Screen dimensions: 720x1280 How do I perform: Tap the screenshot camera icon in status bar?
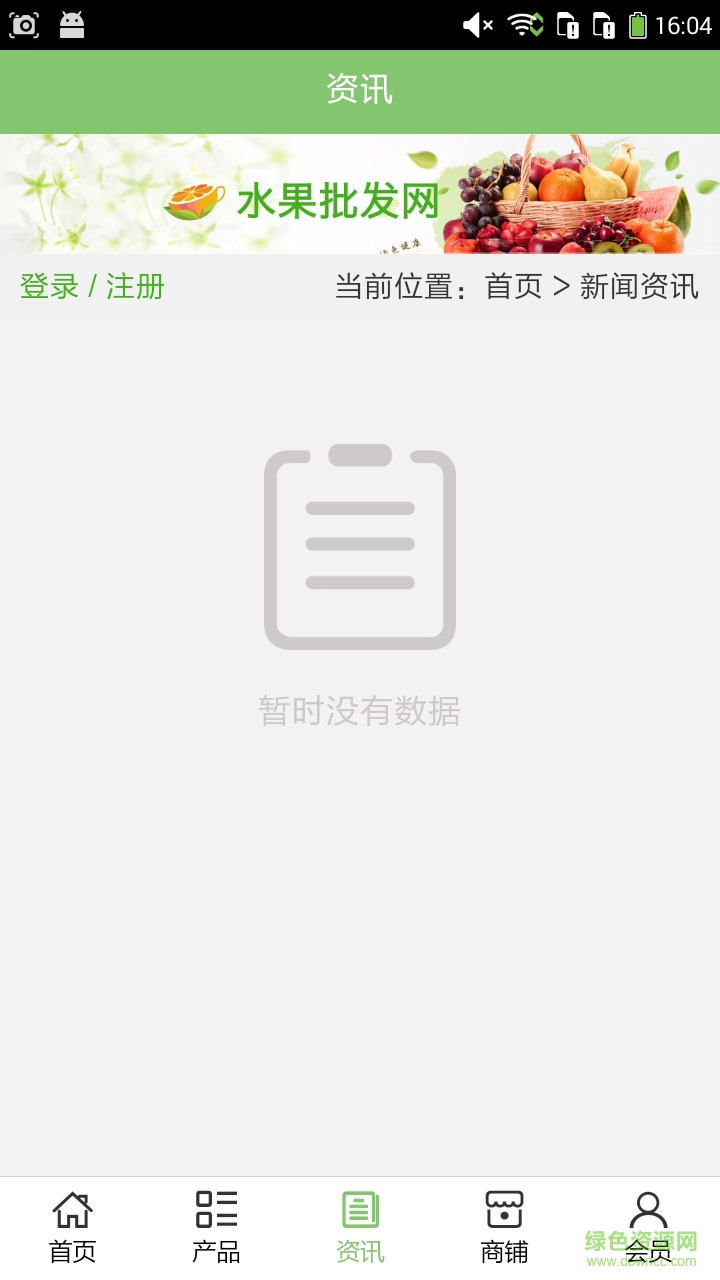click(x=24, y=24)
